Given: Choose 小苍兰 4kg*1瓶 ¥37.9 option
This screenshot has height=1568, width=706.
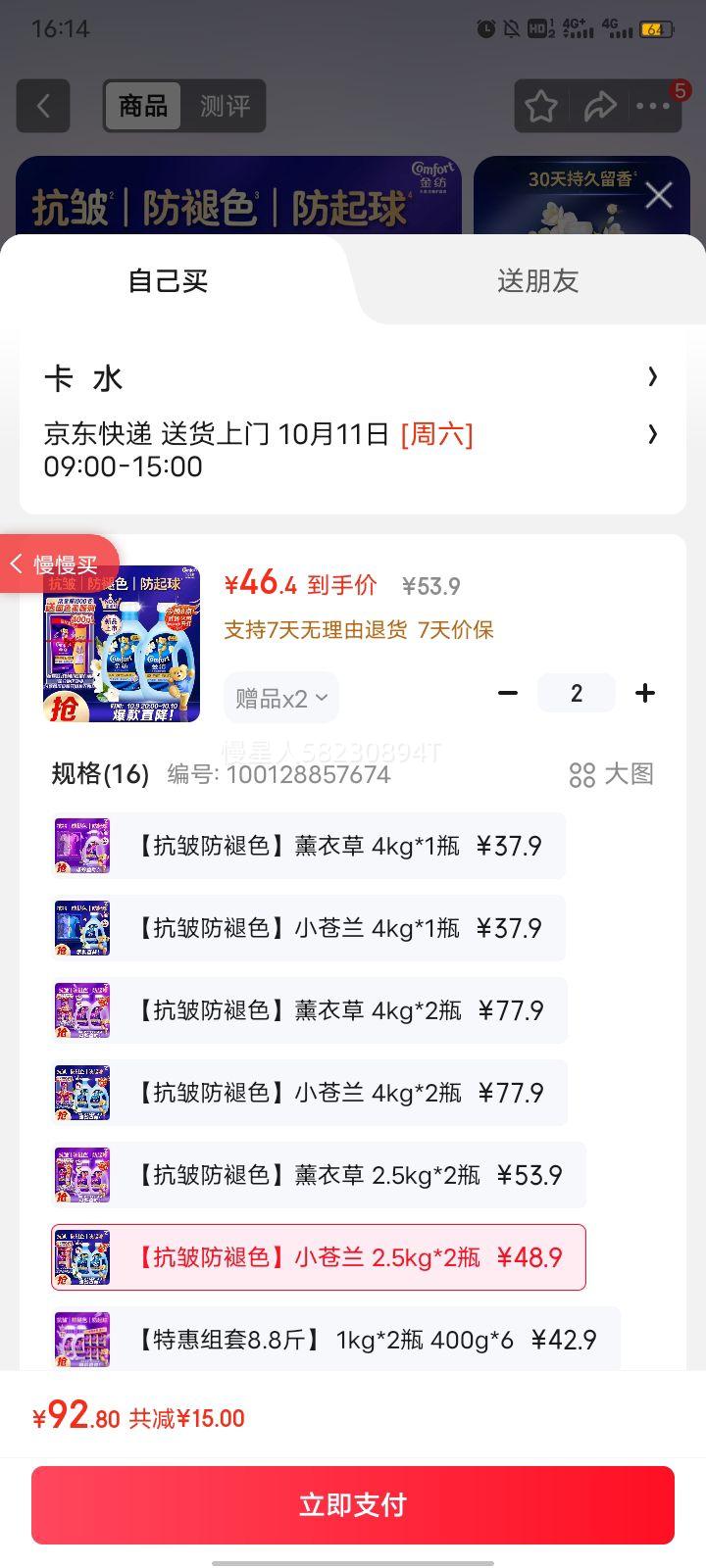Looking at the screenshot, I should pyautogui.click(x=308, y=928).
